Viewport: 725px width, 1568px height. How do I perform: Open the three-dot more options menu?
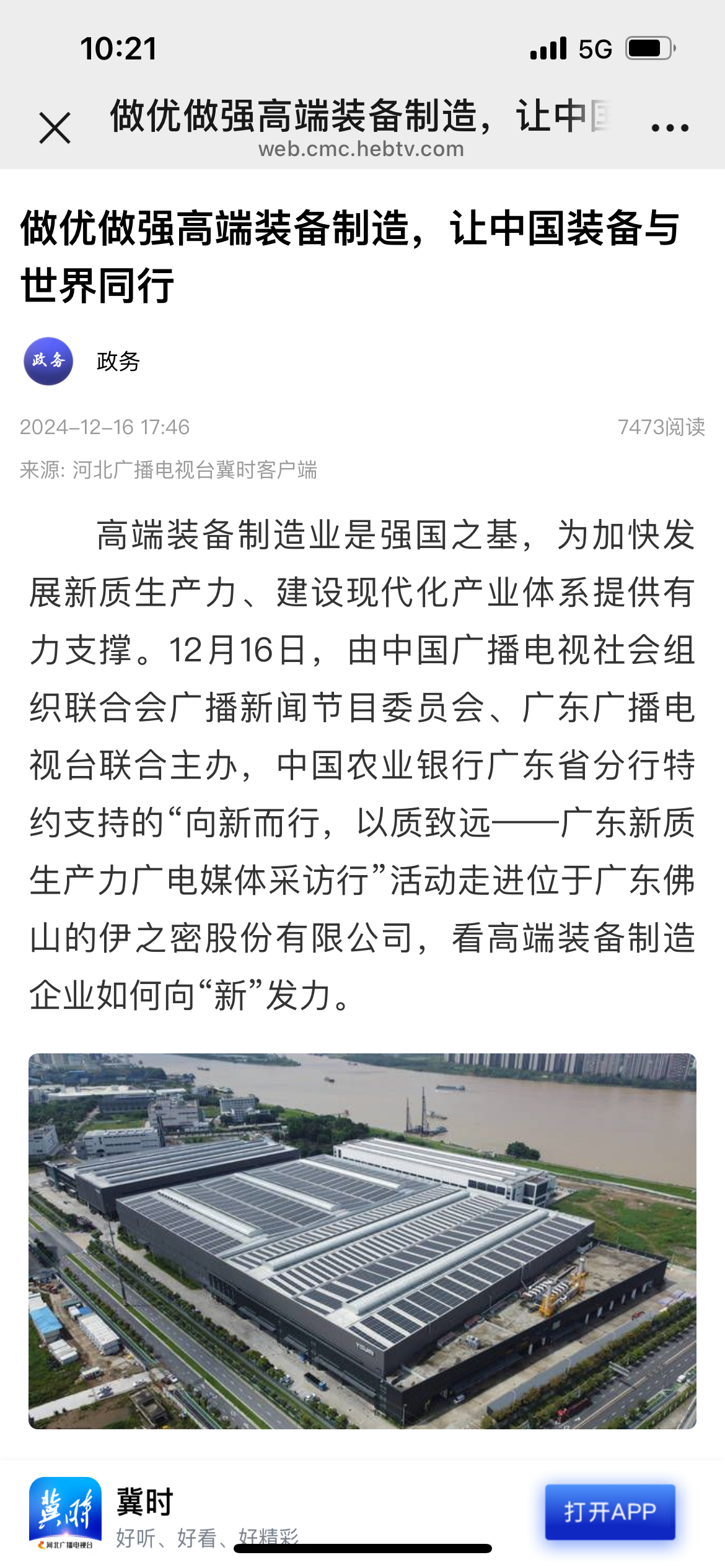670,128
